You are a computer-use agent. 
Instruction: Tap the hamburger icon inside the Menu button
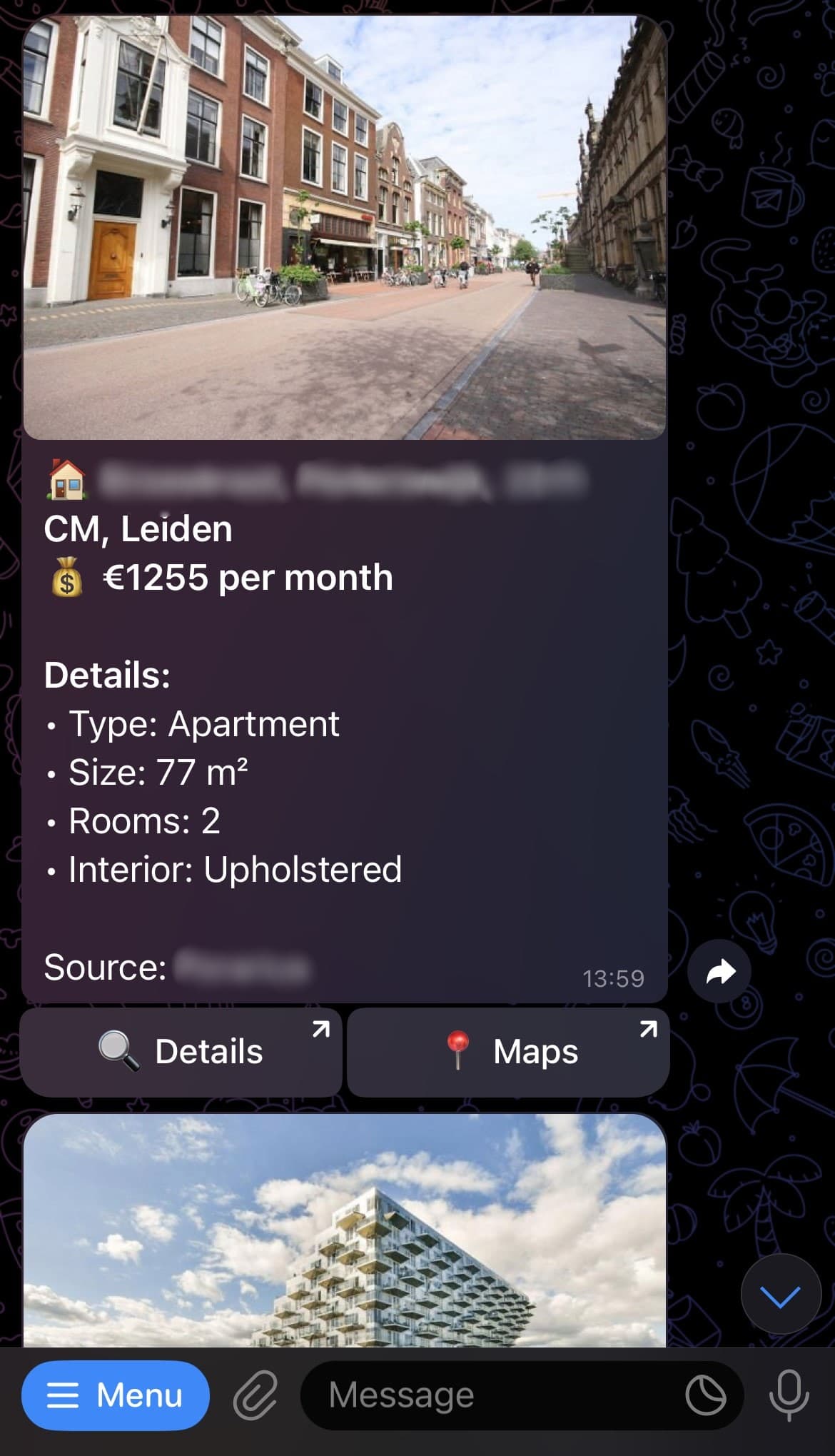point(64,1394)
